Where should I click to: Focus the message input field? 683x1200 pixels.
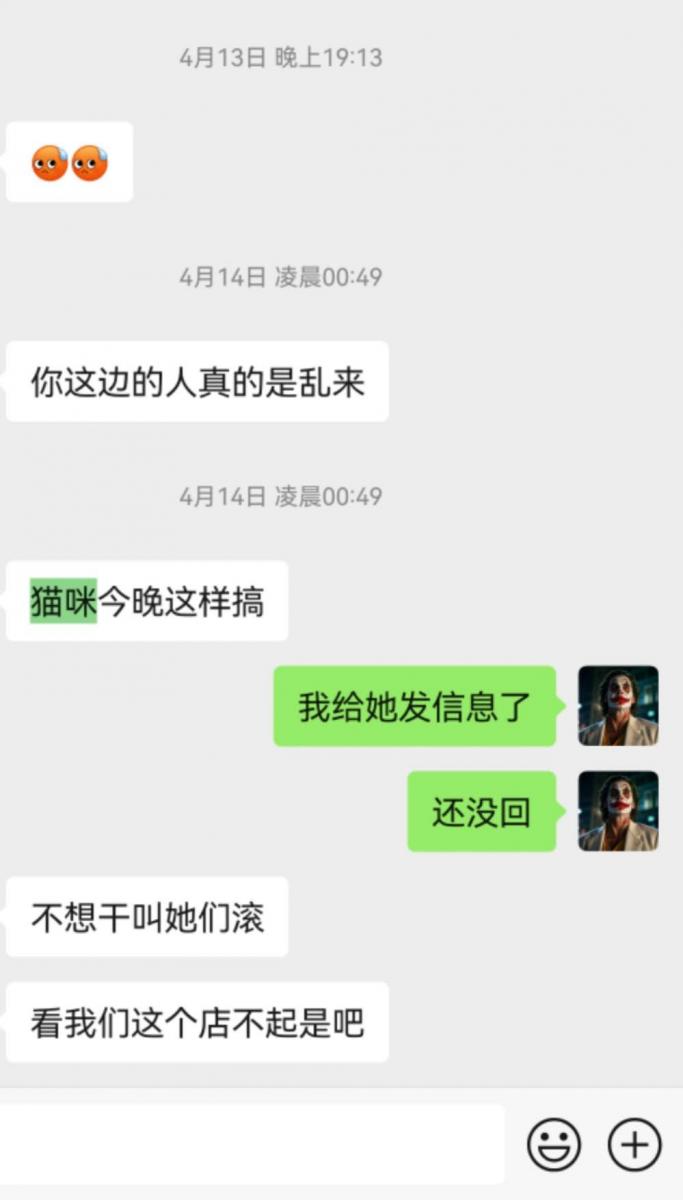coord(250,1144)
